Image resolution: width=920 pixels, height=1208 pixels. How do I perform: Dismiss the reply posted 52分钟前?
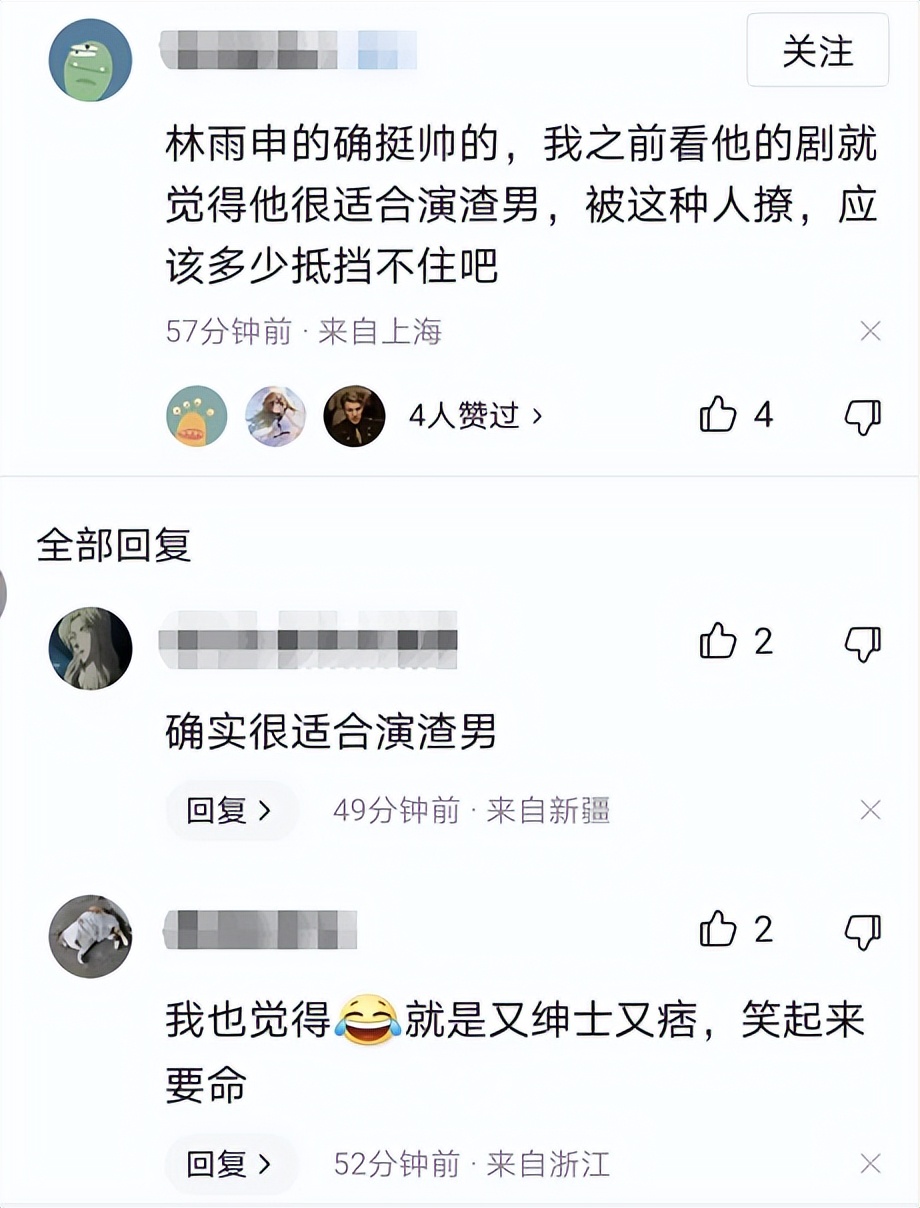(870, 1163)
